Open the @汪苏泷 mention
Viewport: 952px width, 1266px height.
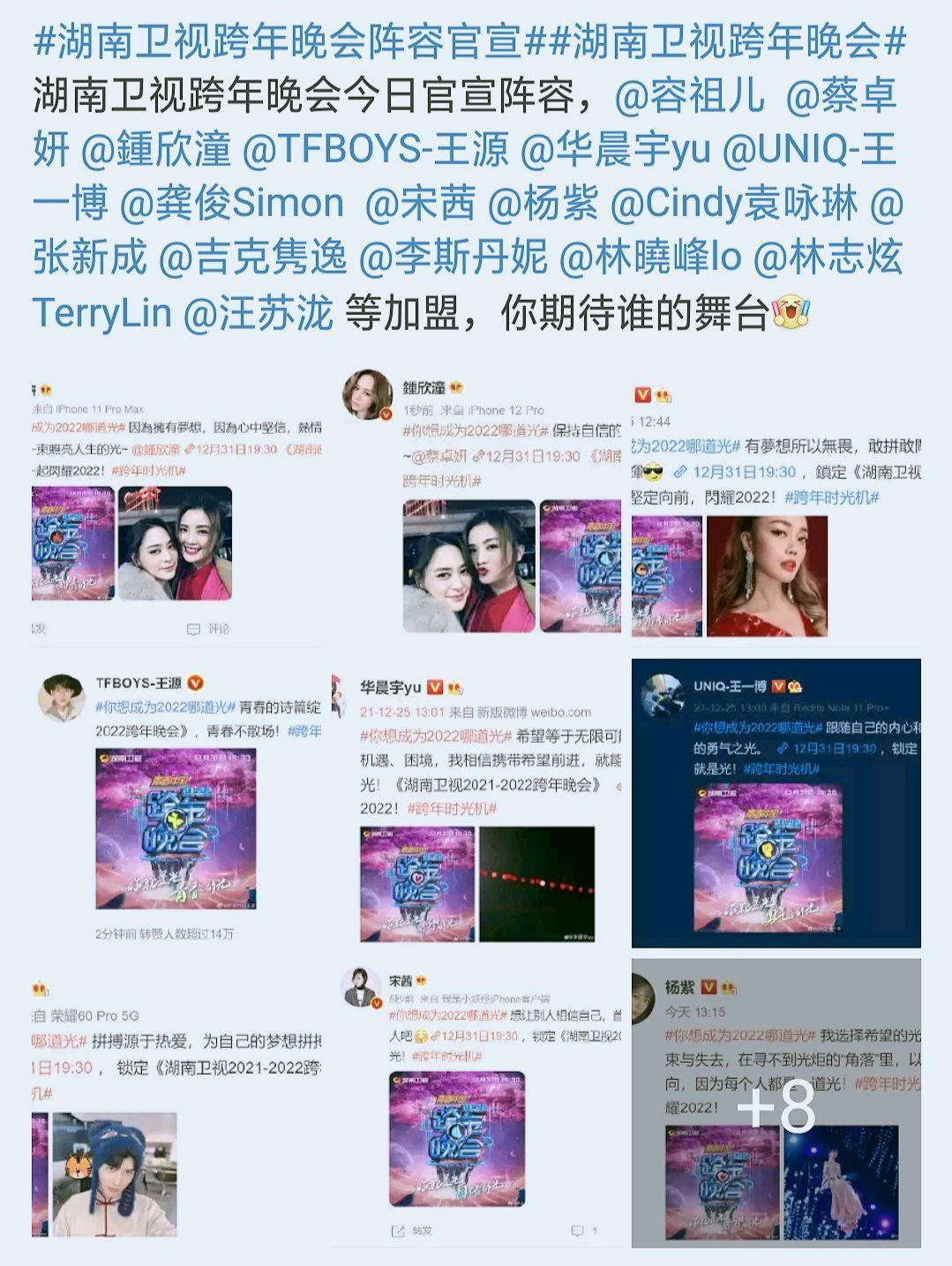click(258, 312)
